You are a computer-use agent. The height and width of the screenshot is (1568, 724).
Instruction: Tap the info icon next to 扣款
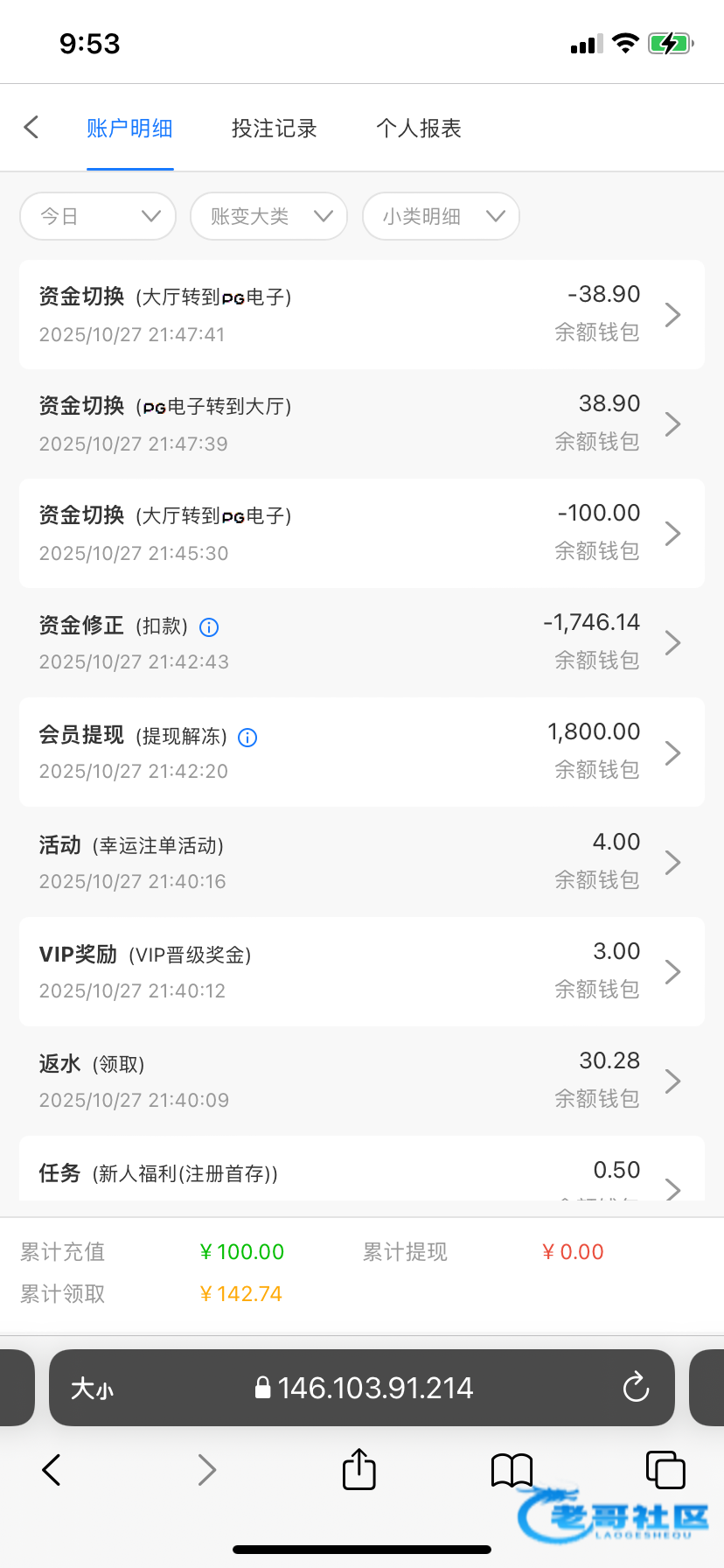tap(209, 627)
